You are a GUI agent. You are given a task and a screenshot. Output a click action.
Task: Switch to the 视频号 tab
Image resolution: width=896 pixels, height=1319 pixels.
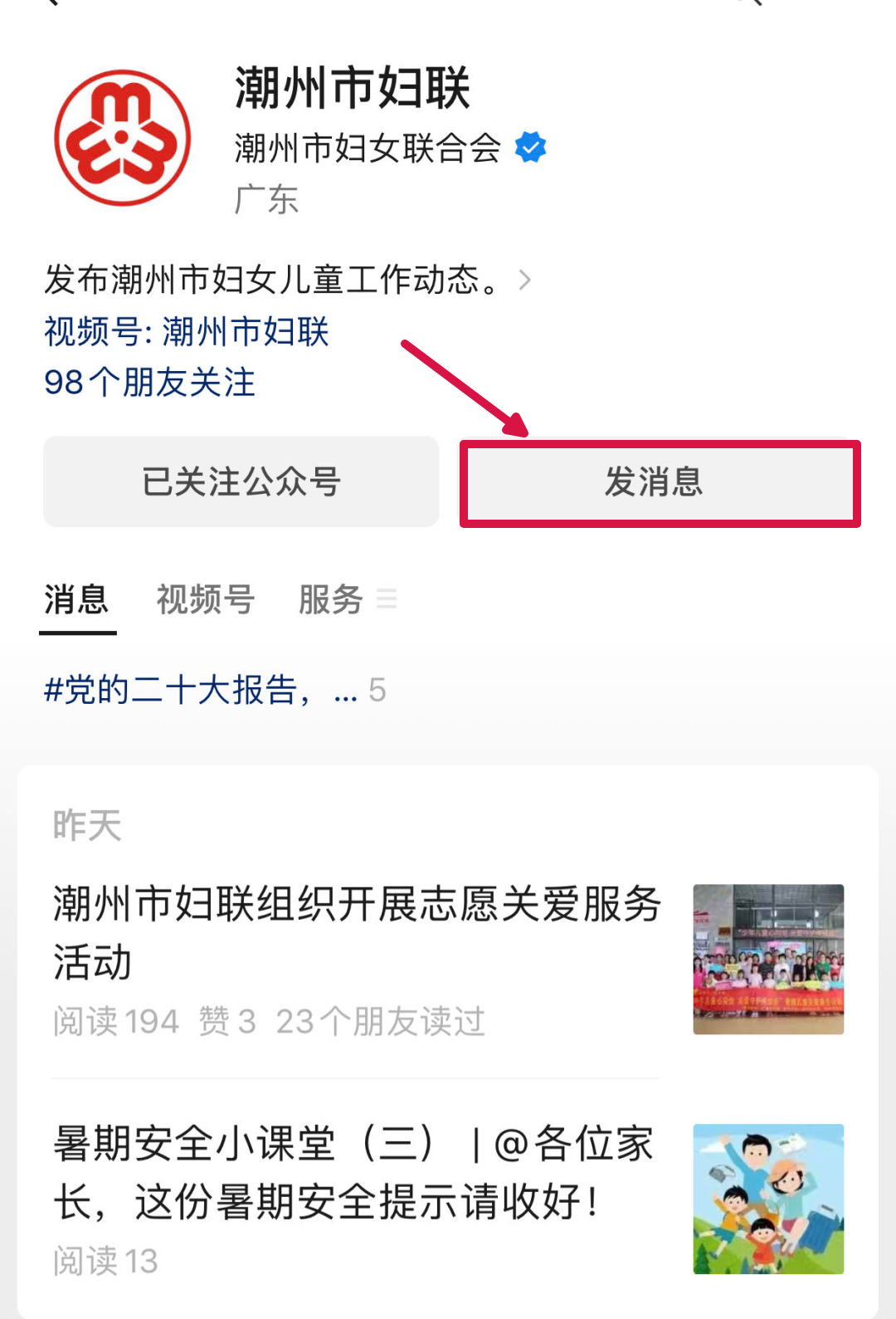click(x=205, y=599)
